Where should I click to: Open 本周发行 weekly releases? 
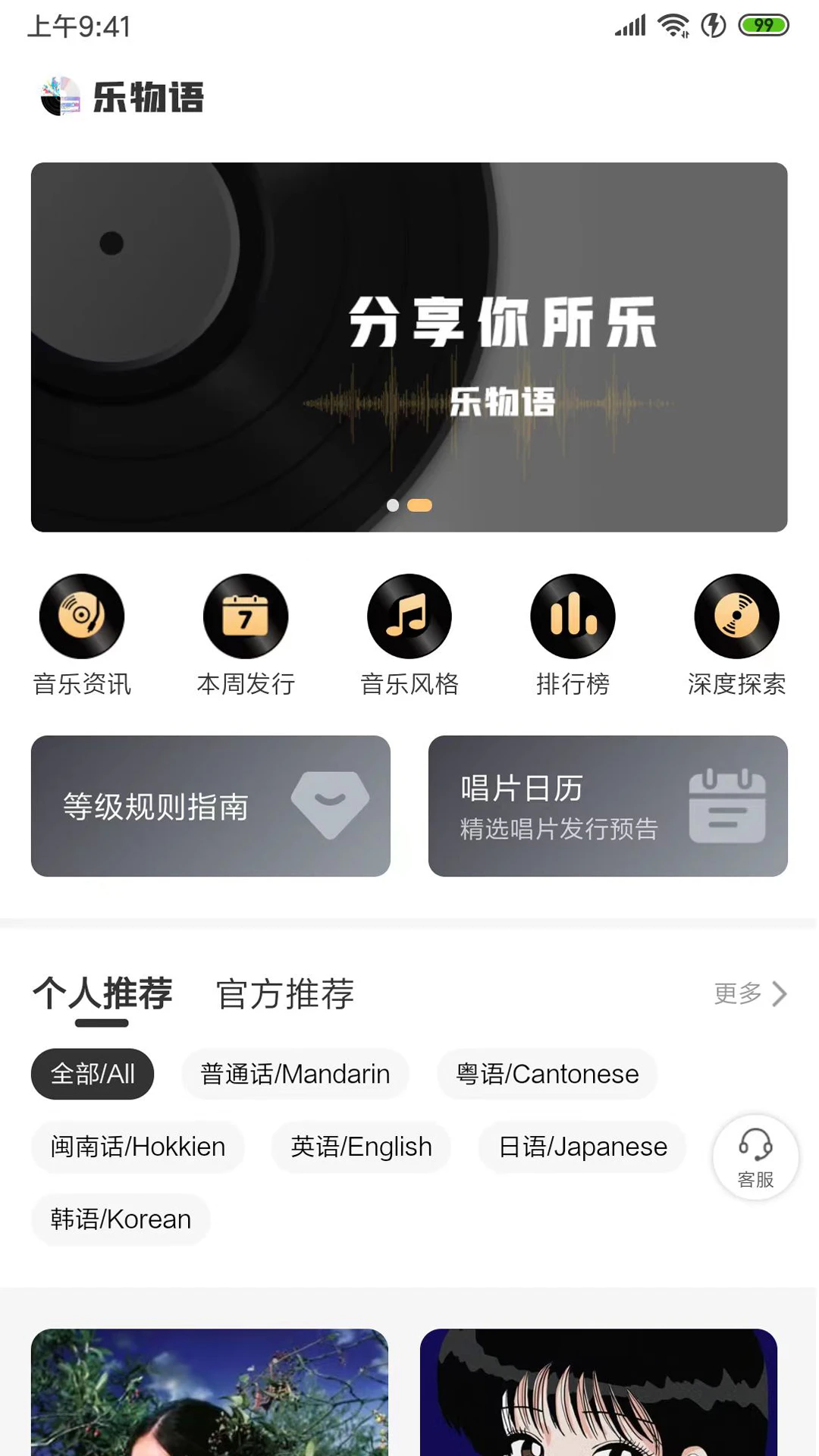click(245, 635)
